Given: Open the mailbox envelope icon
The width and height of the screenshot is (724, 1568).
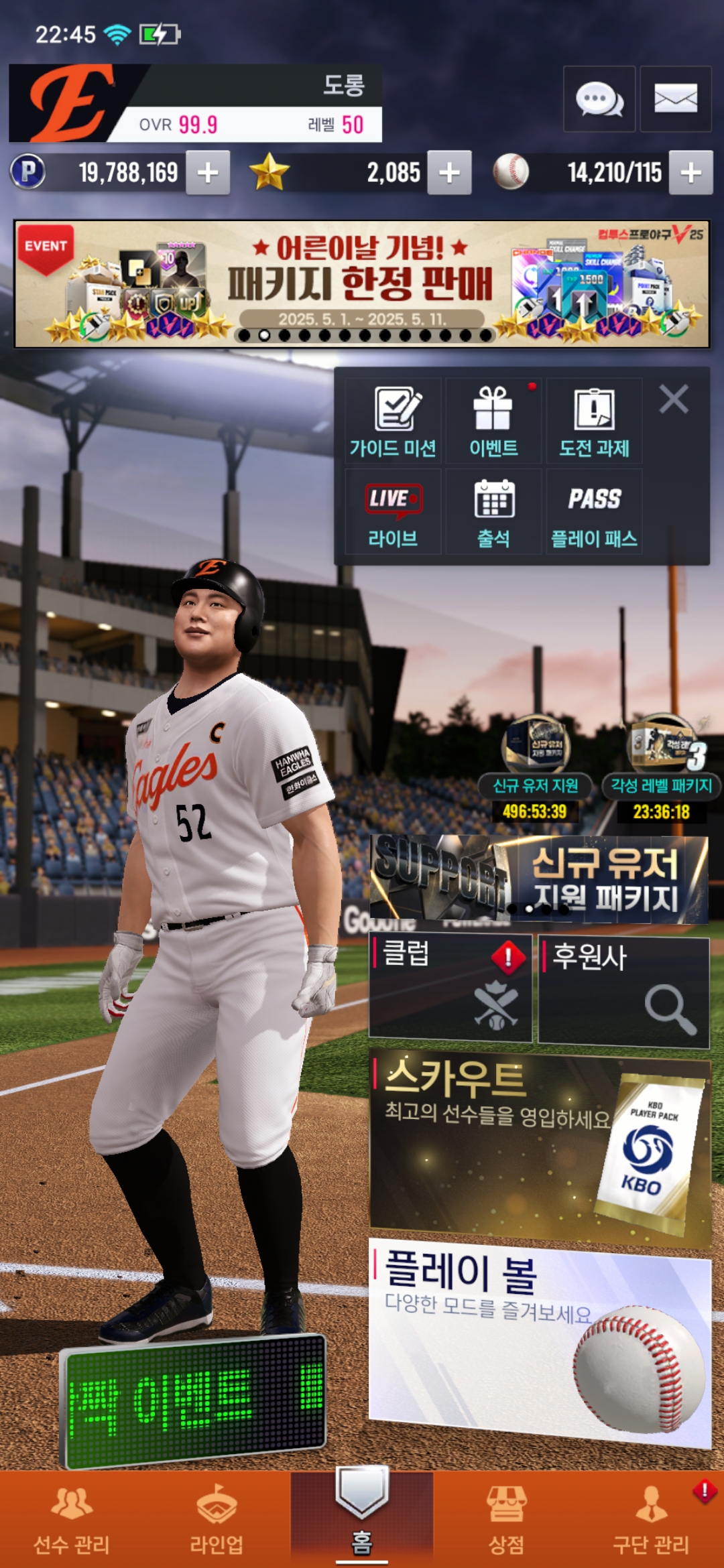Looking at the screenshot, I should [x=676, y=99].
